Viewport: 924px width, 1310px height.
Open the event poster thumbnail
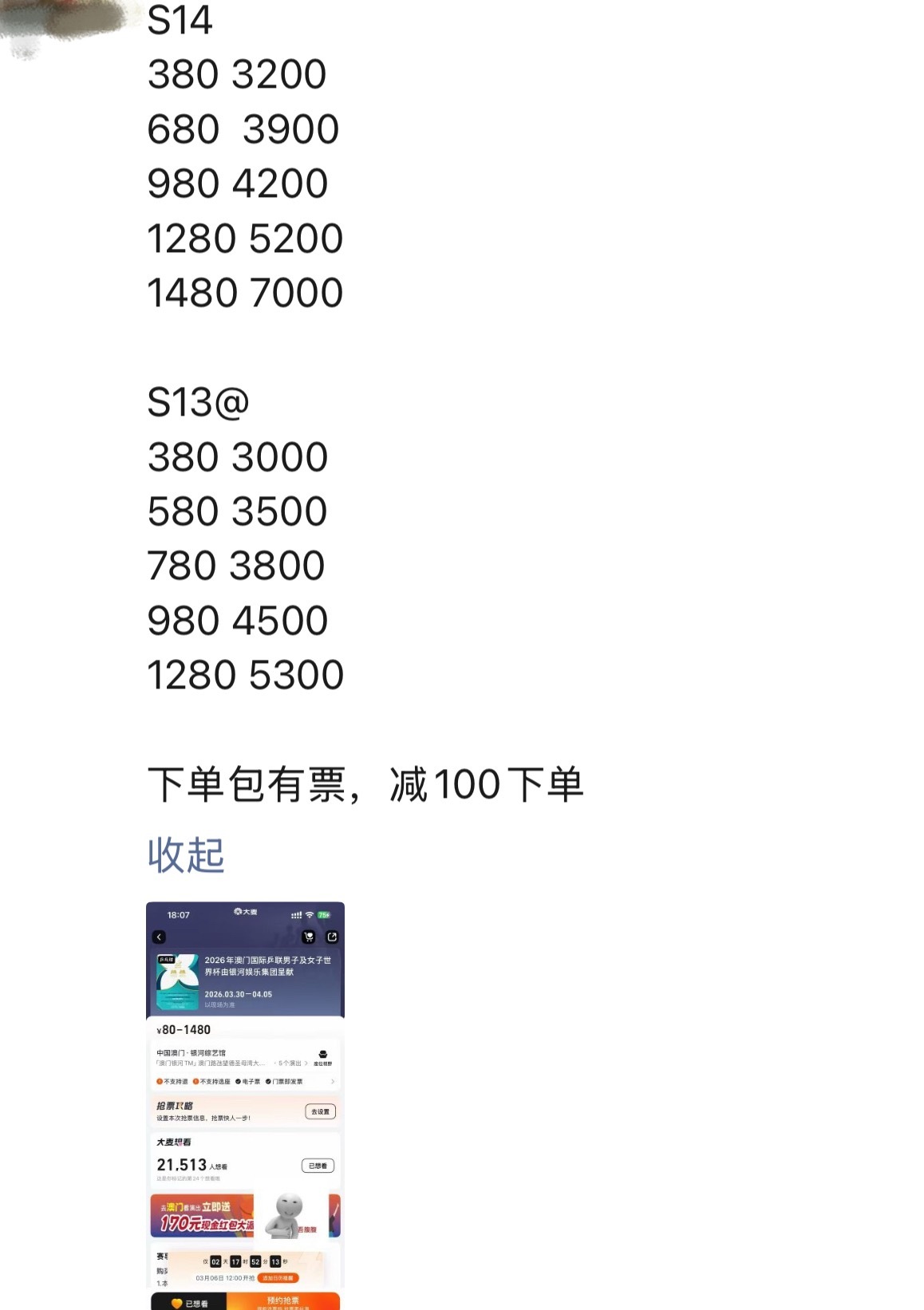[177, 981]
